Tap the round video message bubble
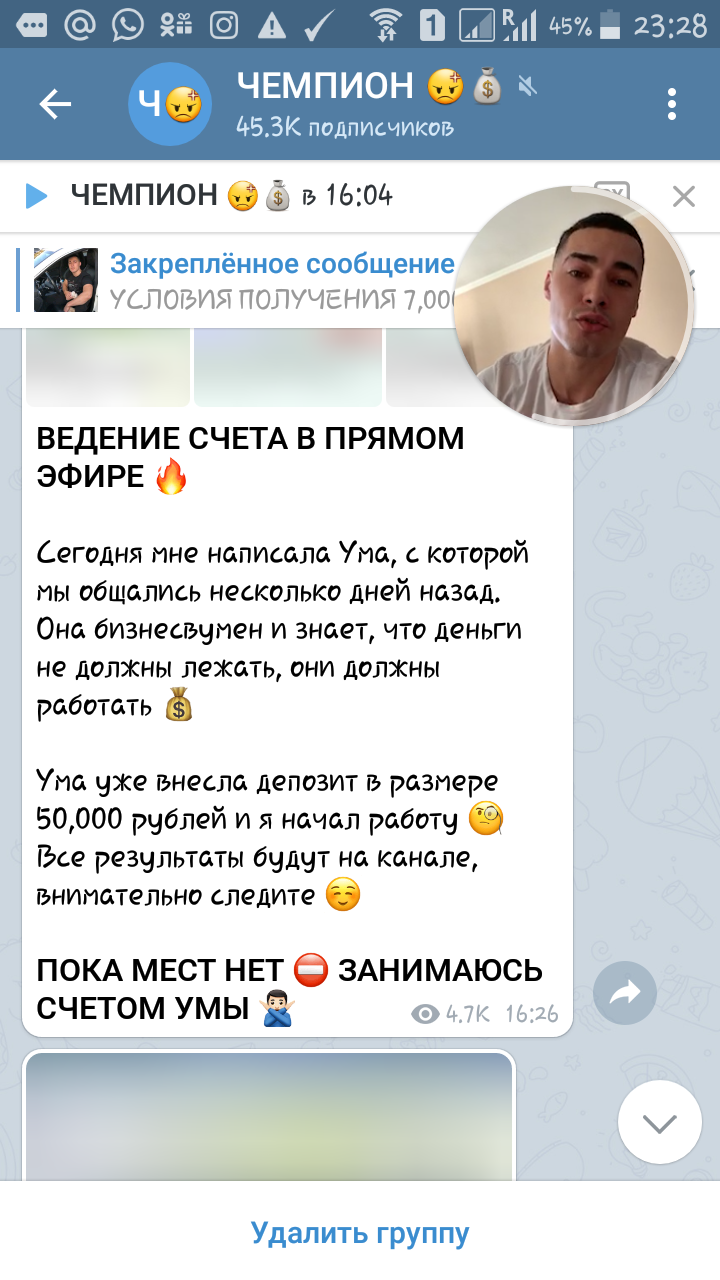The image size is (720, 1280). pos(572,306)
